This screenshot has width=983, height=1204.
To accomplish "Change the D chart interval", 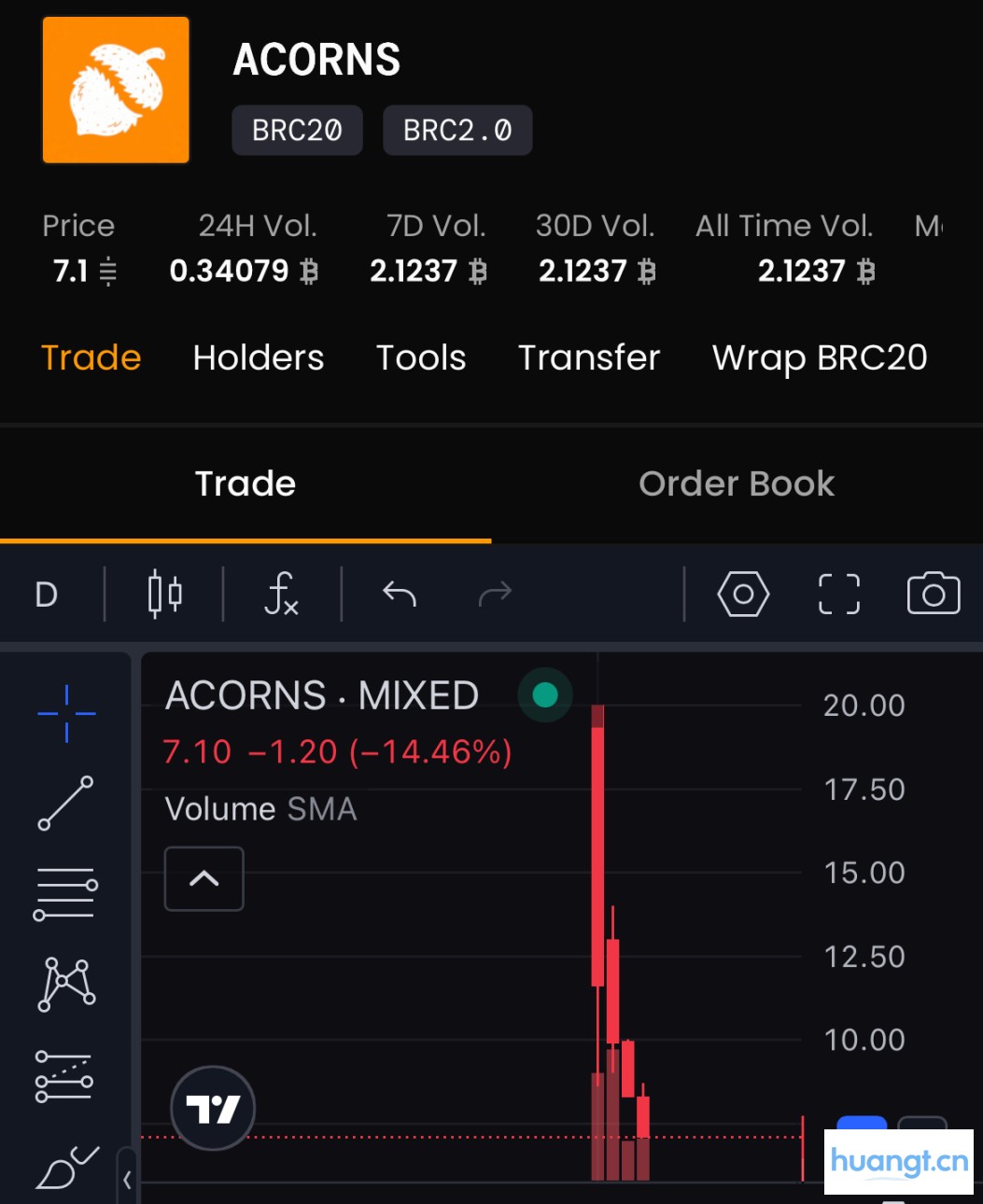I will tap(47, 595).
